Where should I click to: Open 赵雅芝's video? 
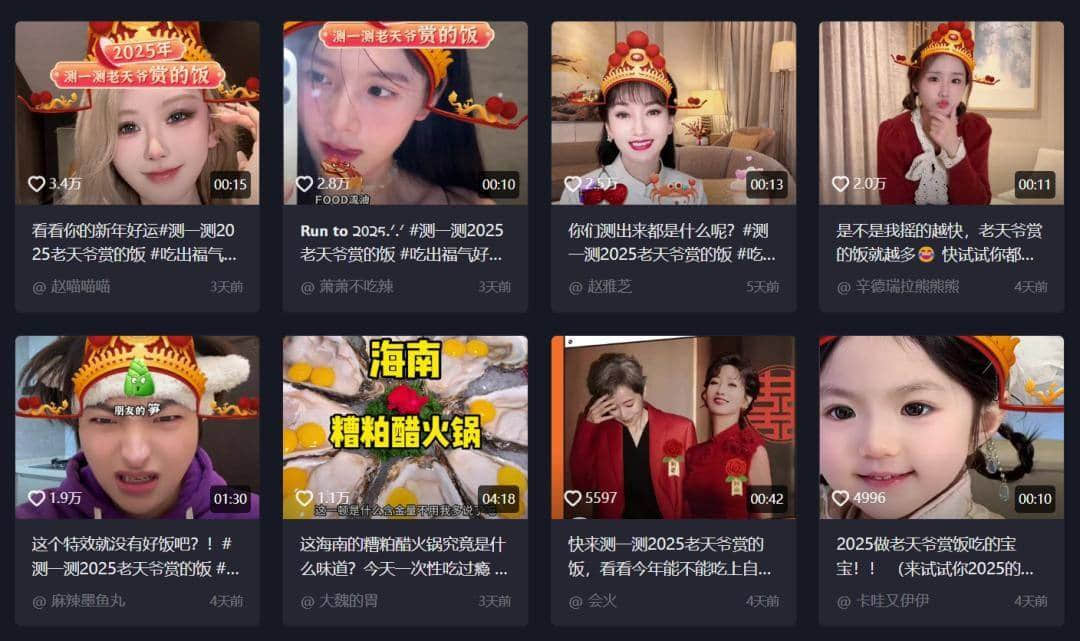coord(673,113)
